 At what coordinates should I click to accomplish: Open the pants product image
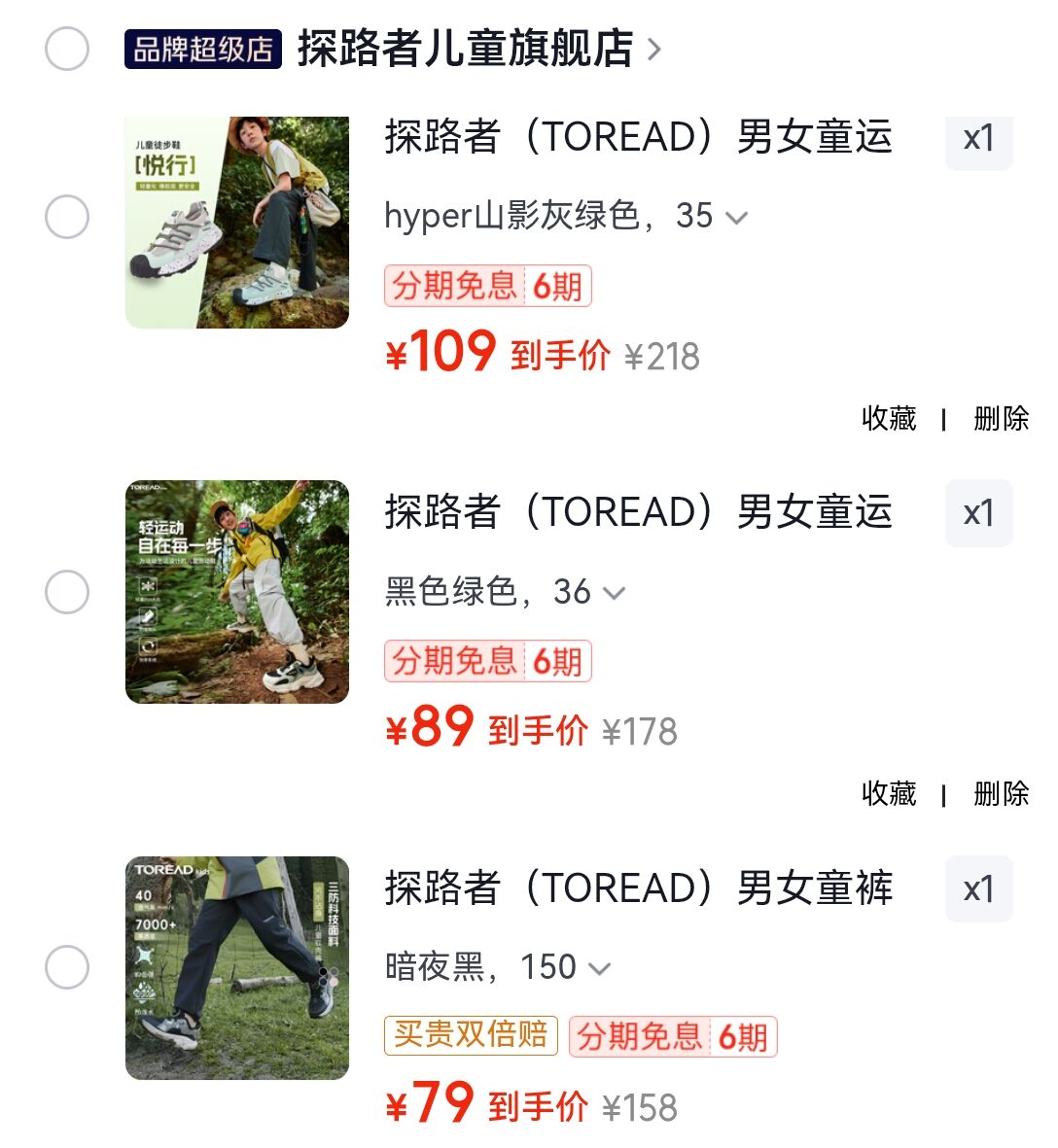click(x=236, y=967)
